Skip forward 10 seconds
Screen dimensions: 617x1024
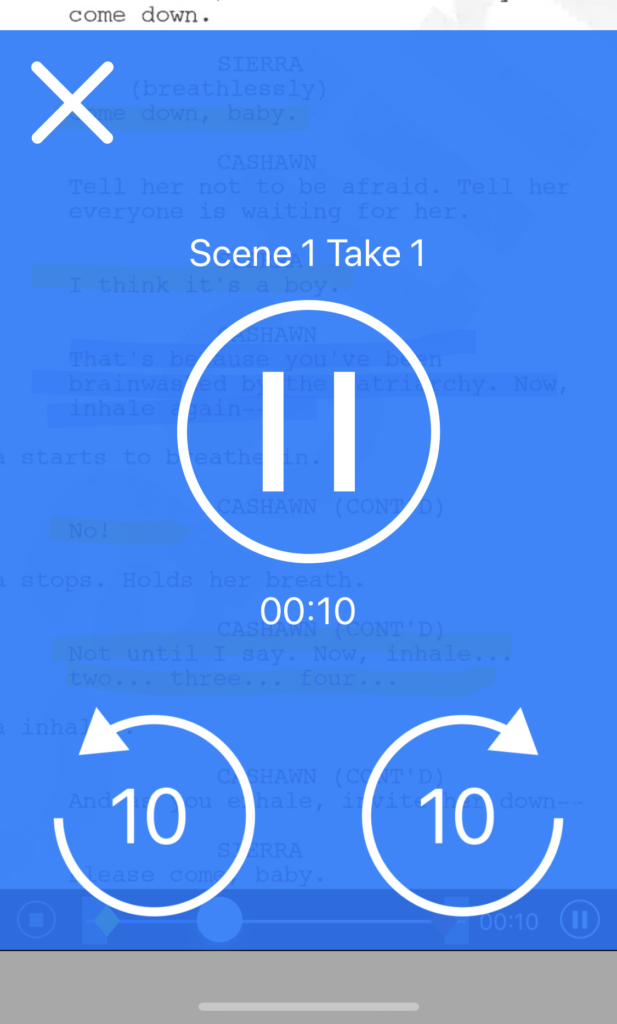462,811
